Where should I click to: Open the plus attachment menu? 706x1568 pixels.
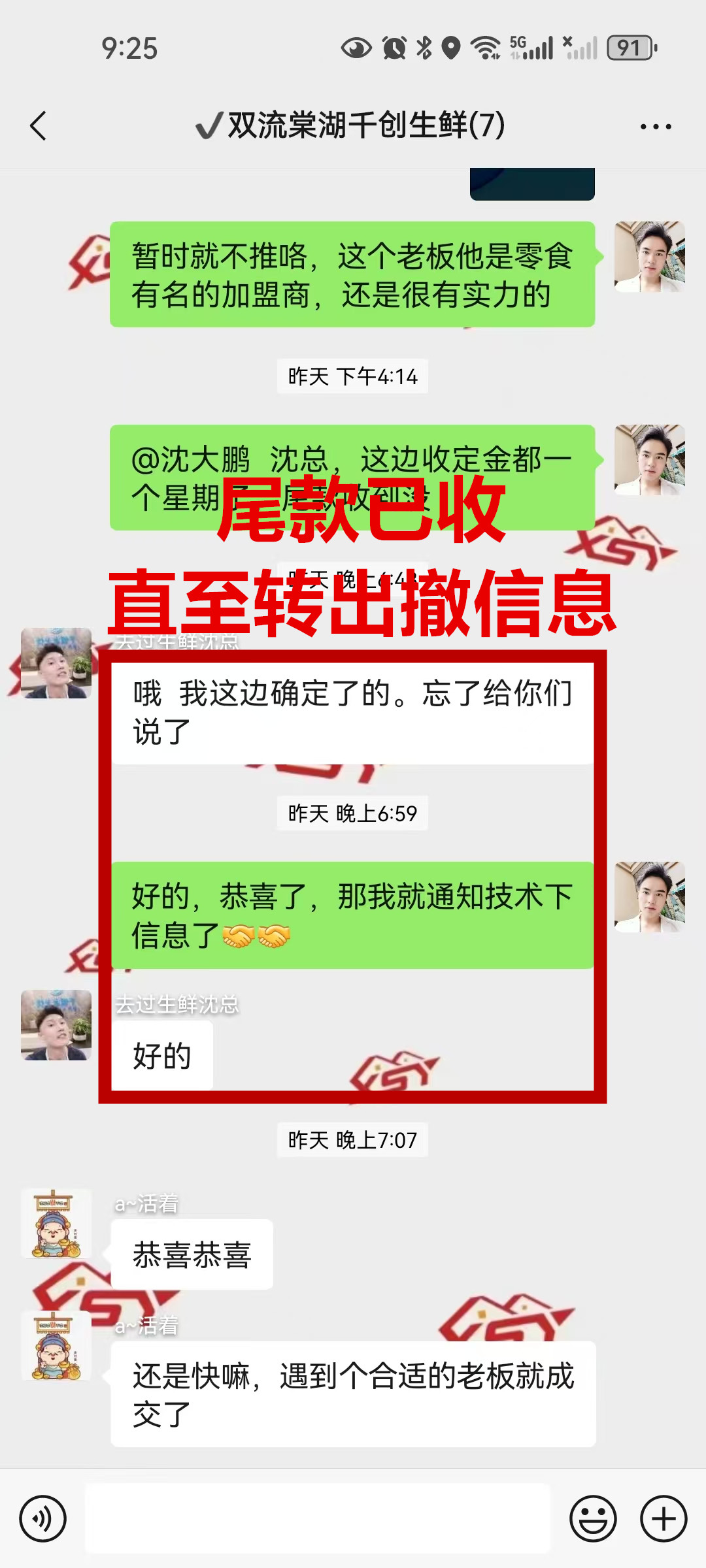click(663, 1518)
